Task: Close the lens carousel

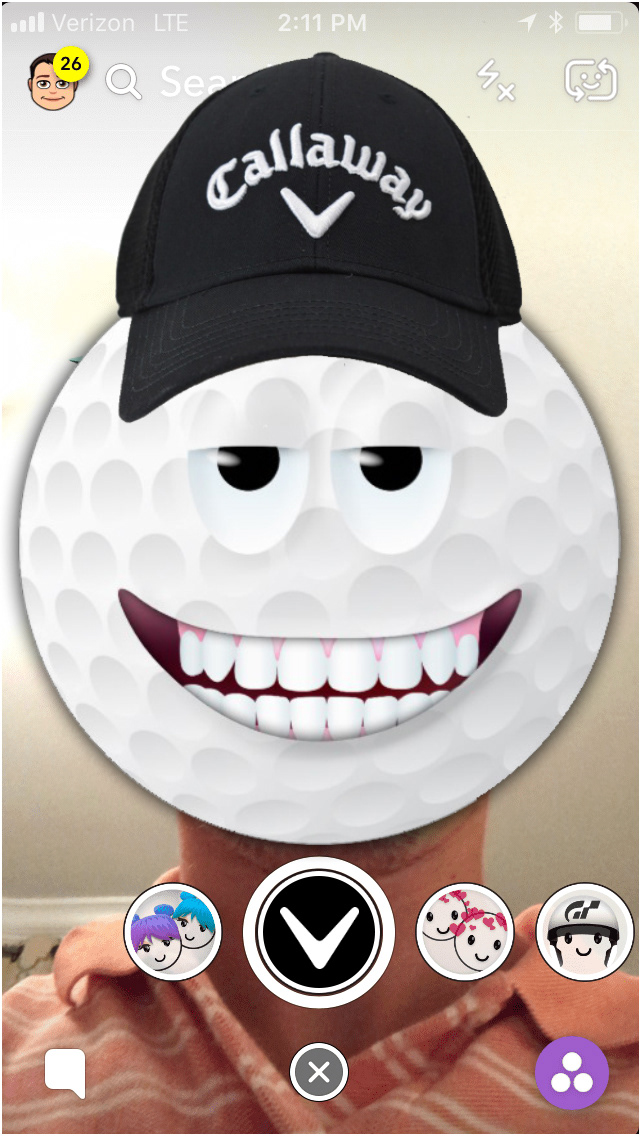Action: pos(319,1074)
